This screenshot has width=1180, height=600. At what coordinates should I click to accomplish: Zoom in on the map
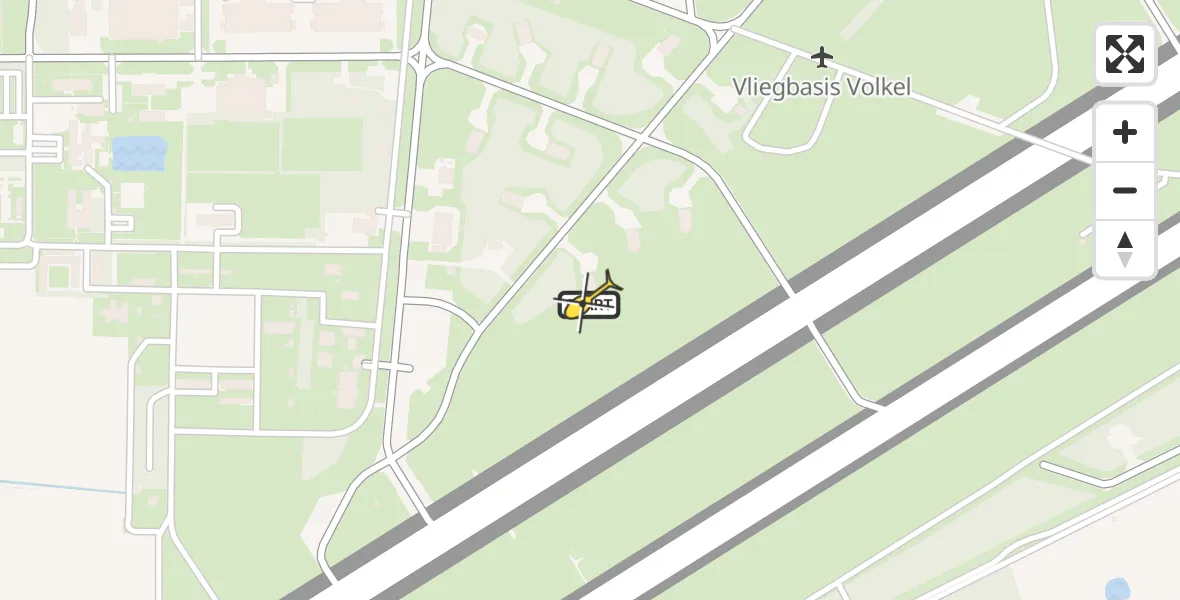pos(1125,132)
